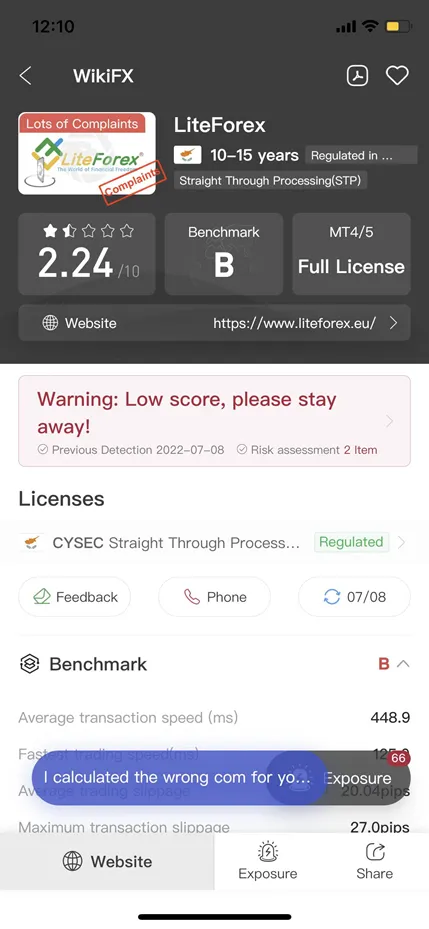Open the PDF export icon
The image size is (429, 929).
pyautogui.click(x=357, y=76)
